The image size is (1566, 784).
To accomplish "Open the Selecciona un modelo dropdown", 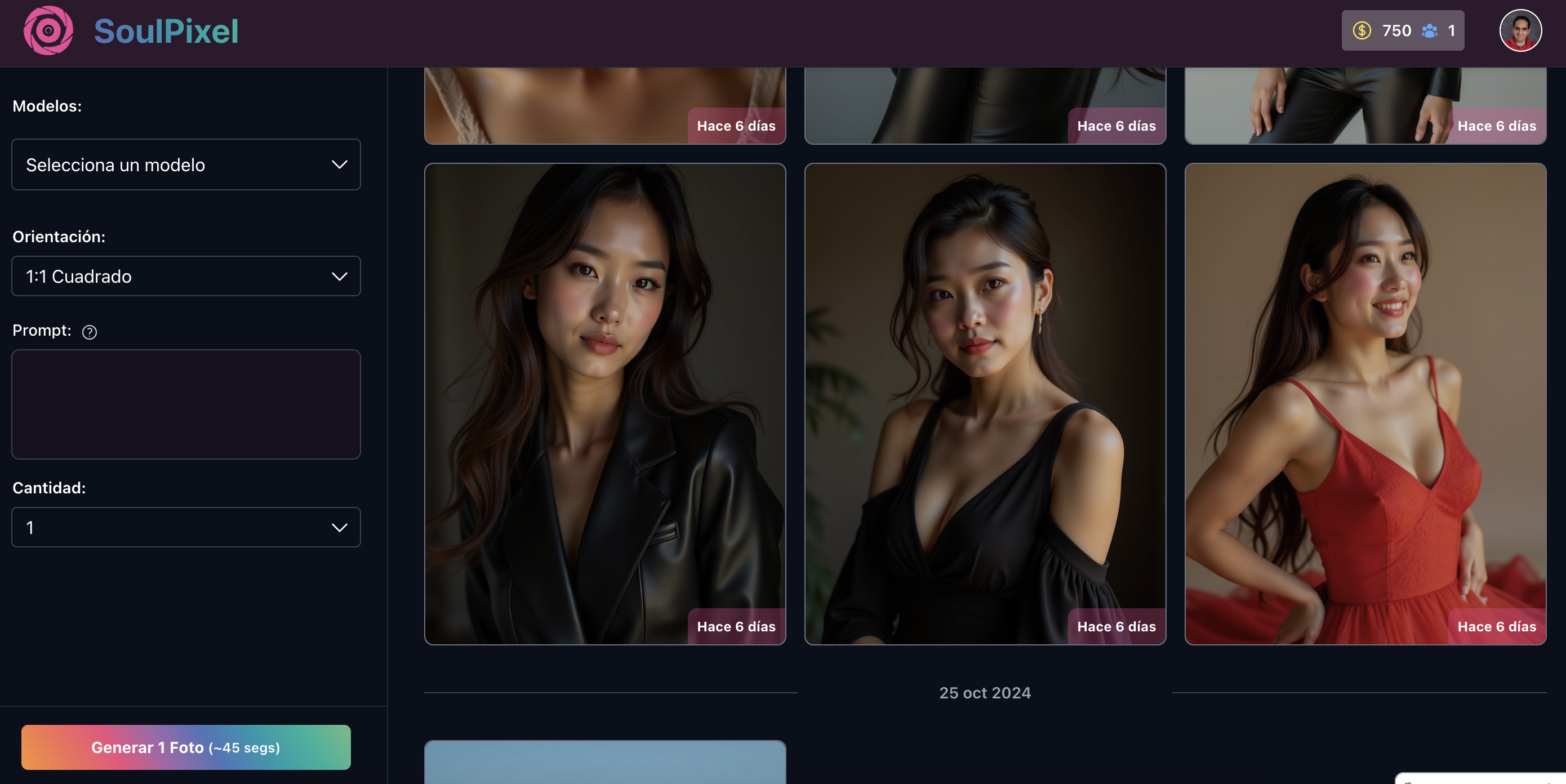I will coord(186,164).
